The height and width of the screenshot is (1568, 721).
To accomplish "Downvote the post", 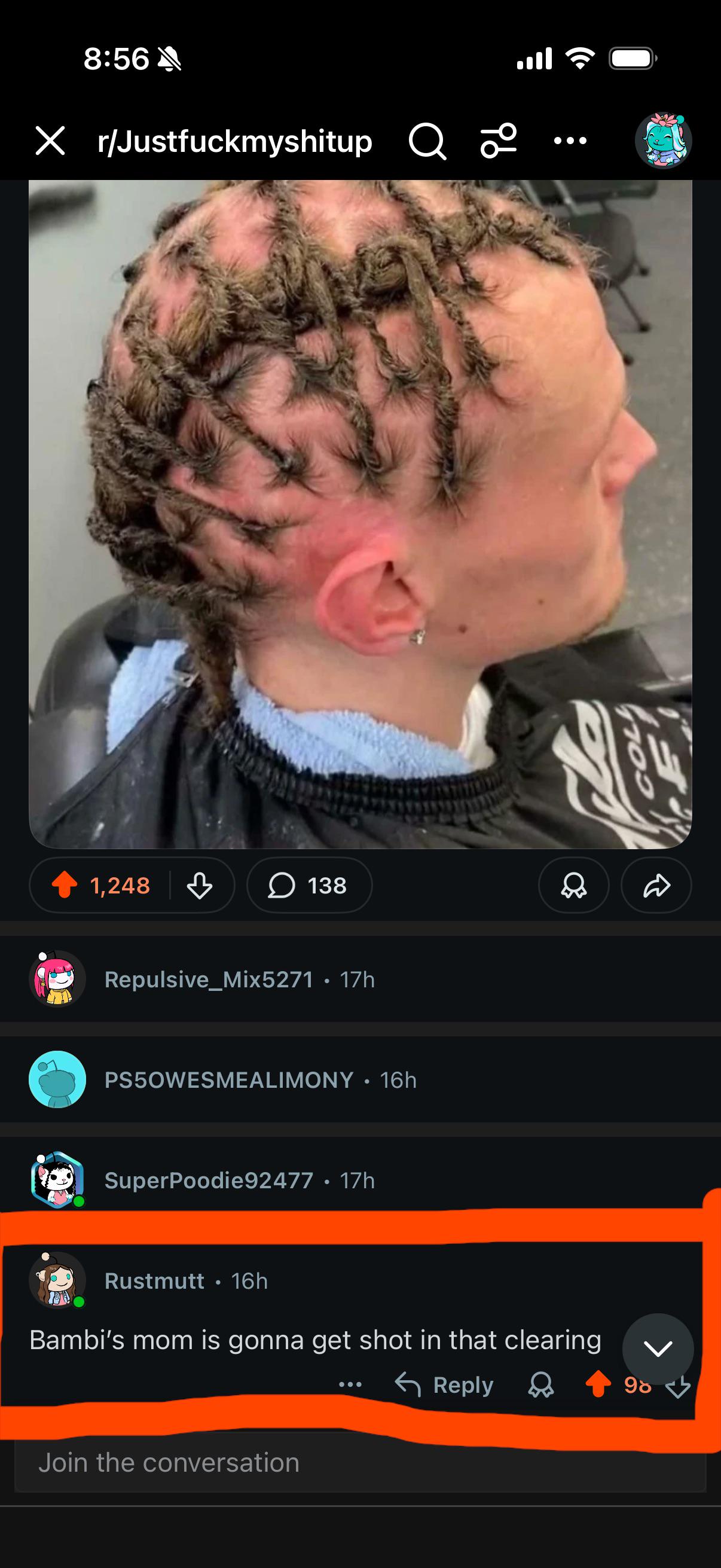I will pyautogui.click(x=200, y=885).
